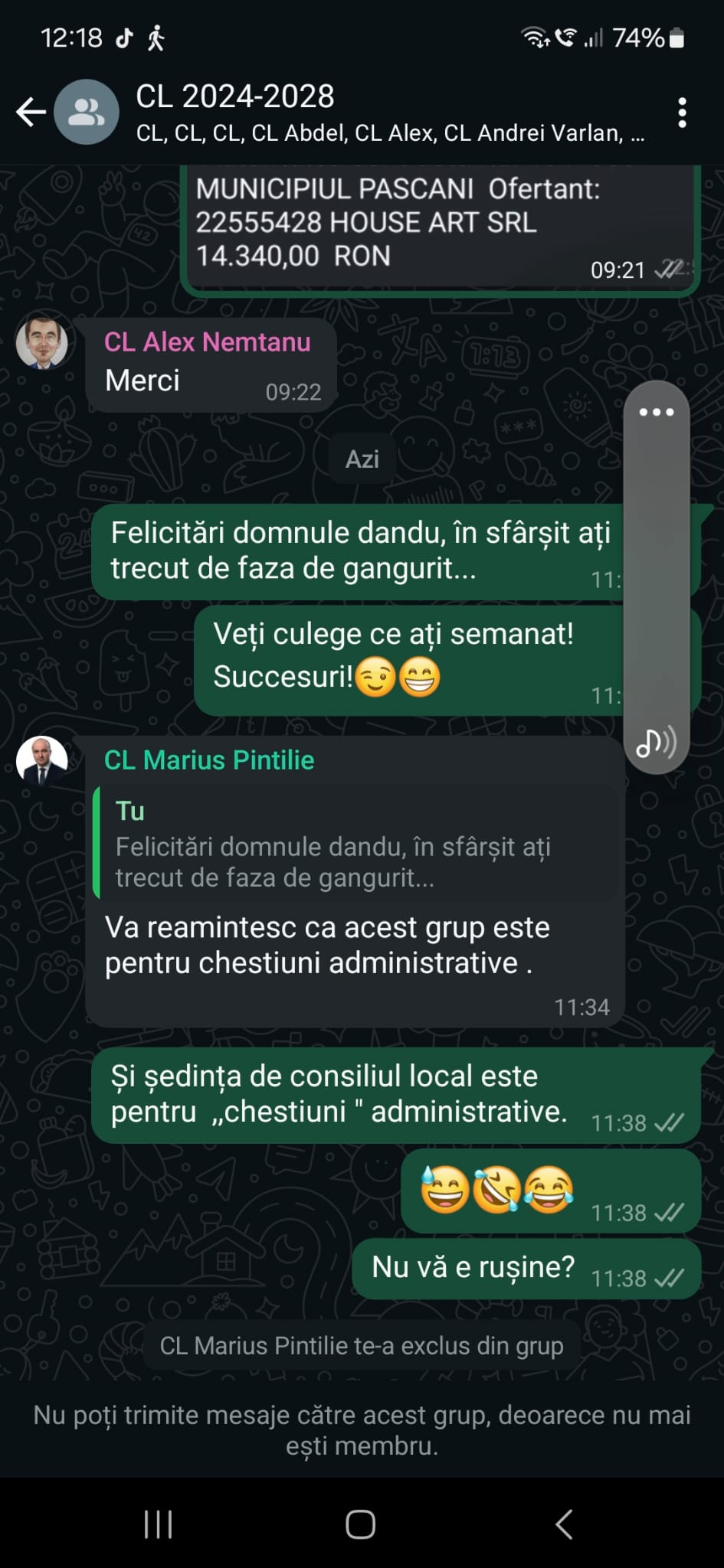Open the chat overflow menu
Viewport: 724px width, 1568px height.
(682, 113)
